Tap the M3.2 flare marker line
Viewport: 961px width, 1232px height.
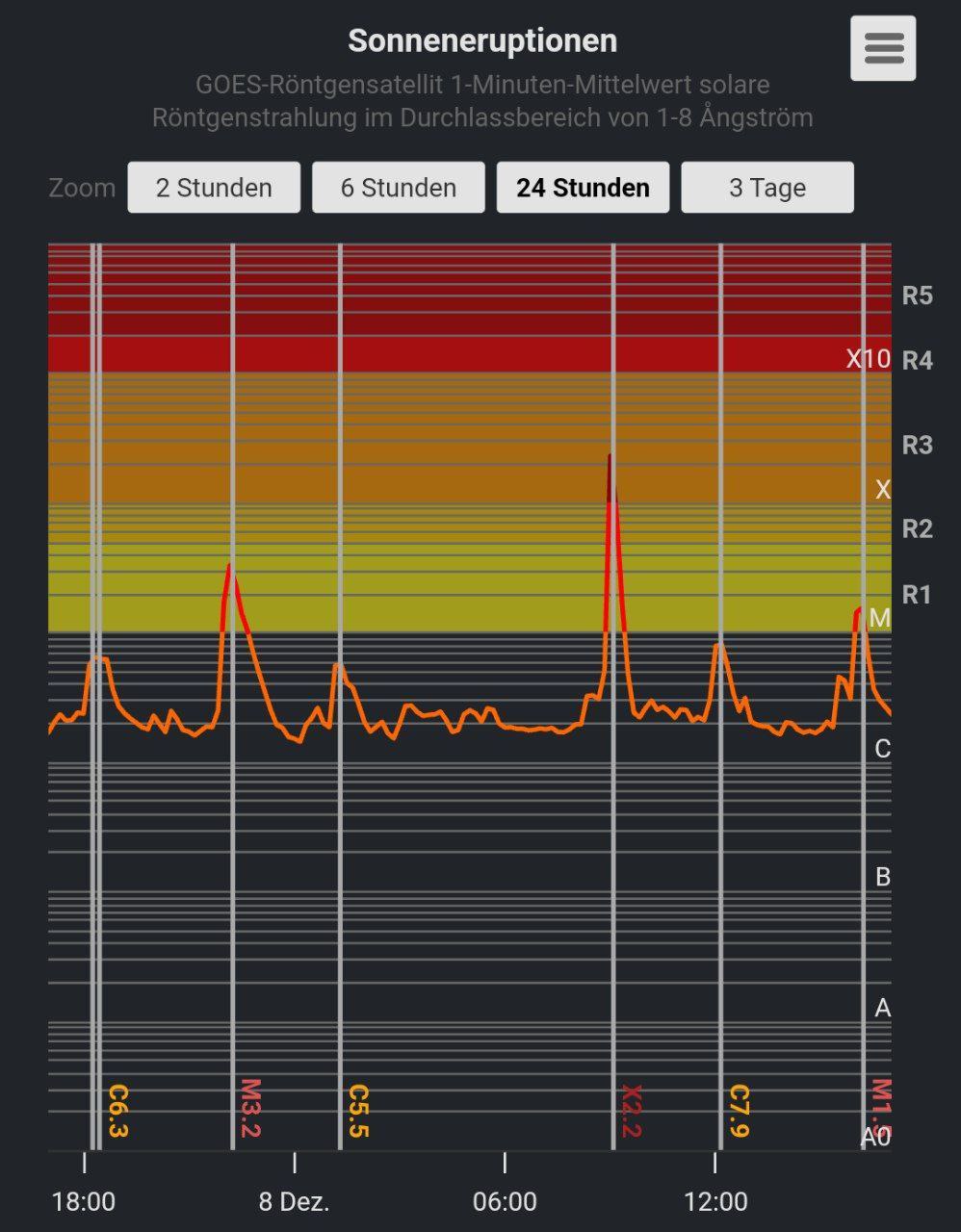pyautogui.click(x=233, y=866)
